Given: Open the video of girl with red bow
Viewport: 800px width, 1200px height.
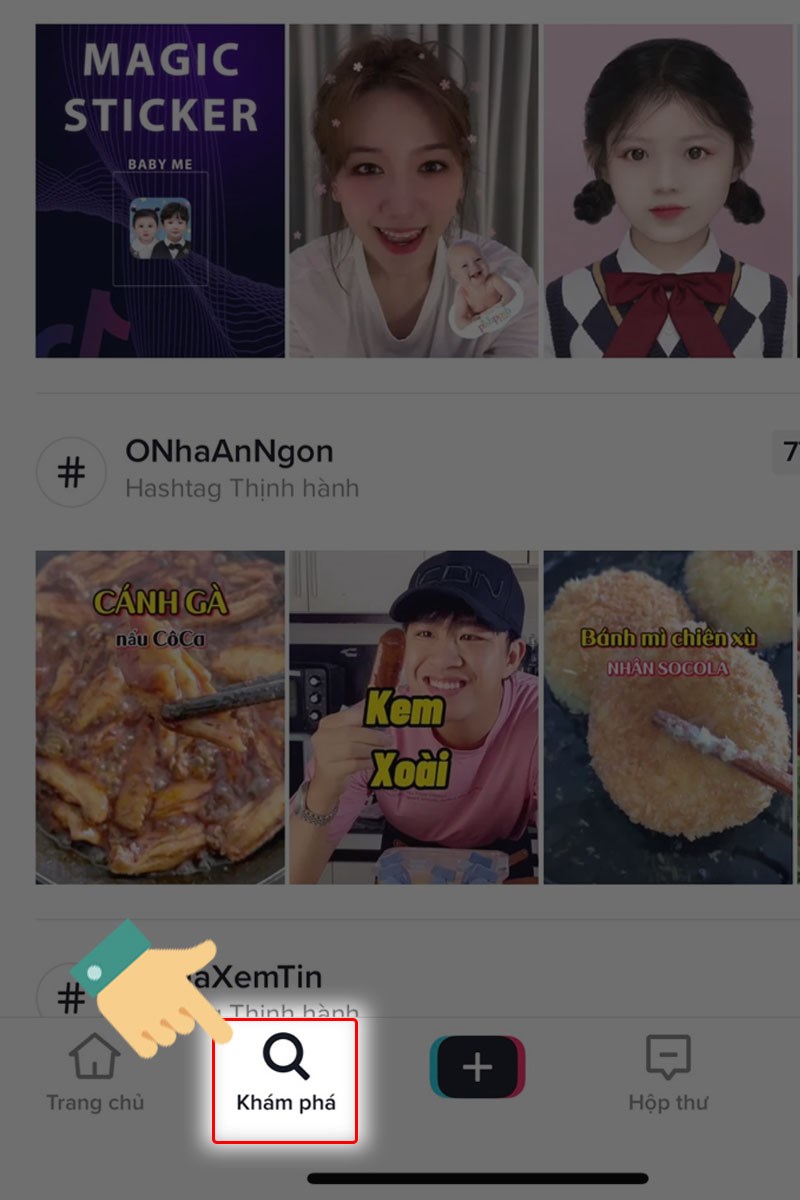Looking at the screenshot, I should tap(670, 190).
